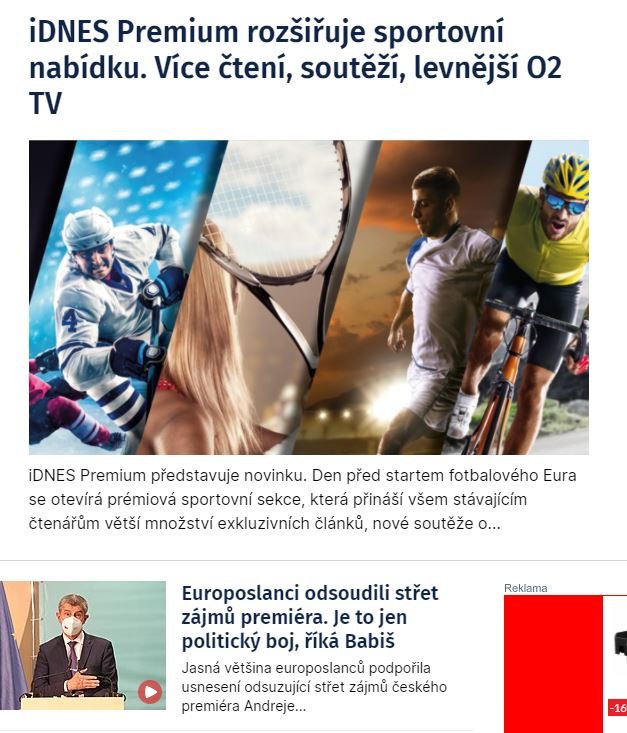627x733 pixels.
Task: Open the sports collage article image
Action: coord(308,297)
